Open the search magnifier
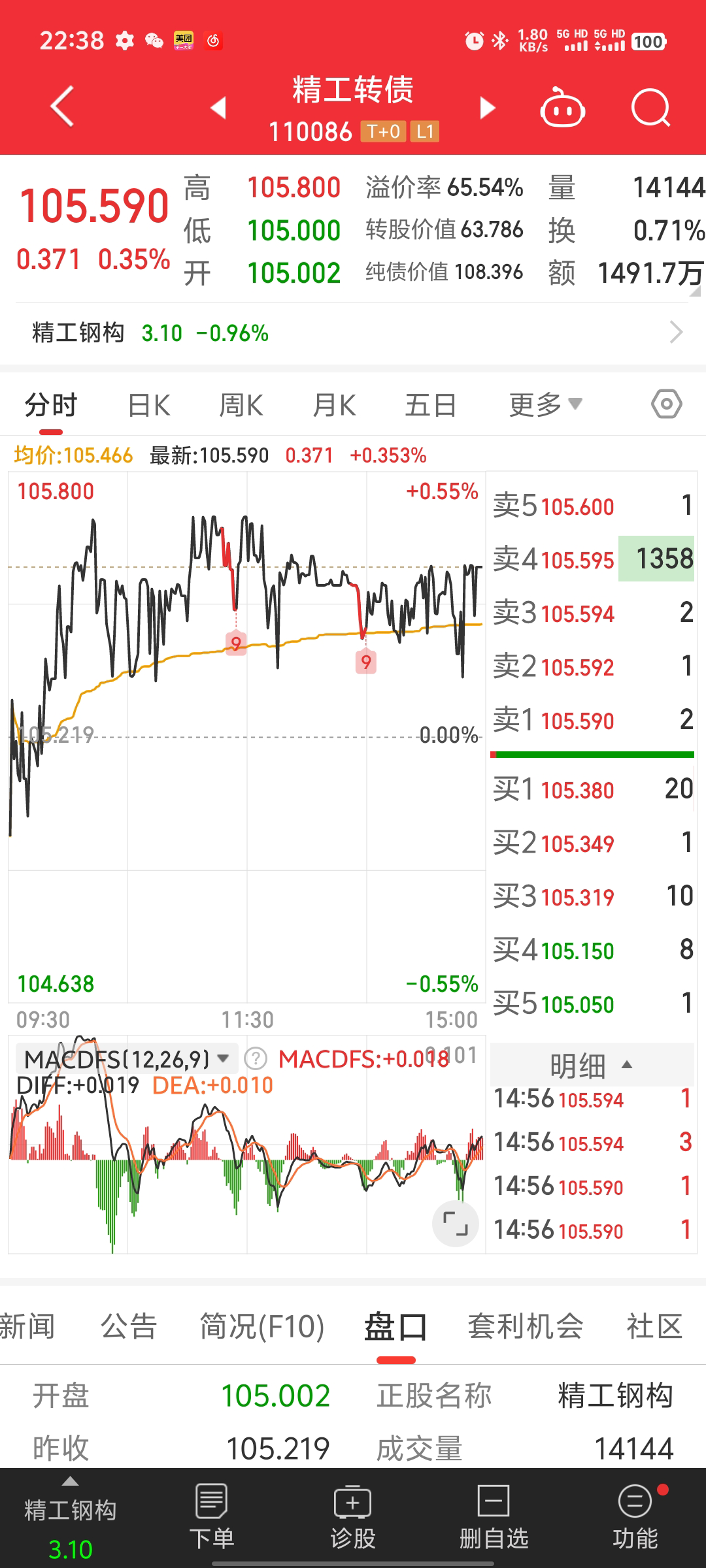The width and height of the screenshot is (706, 1568). (x=651, y=108)
